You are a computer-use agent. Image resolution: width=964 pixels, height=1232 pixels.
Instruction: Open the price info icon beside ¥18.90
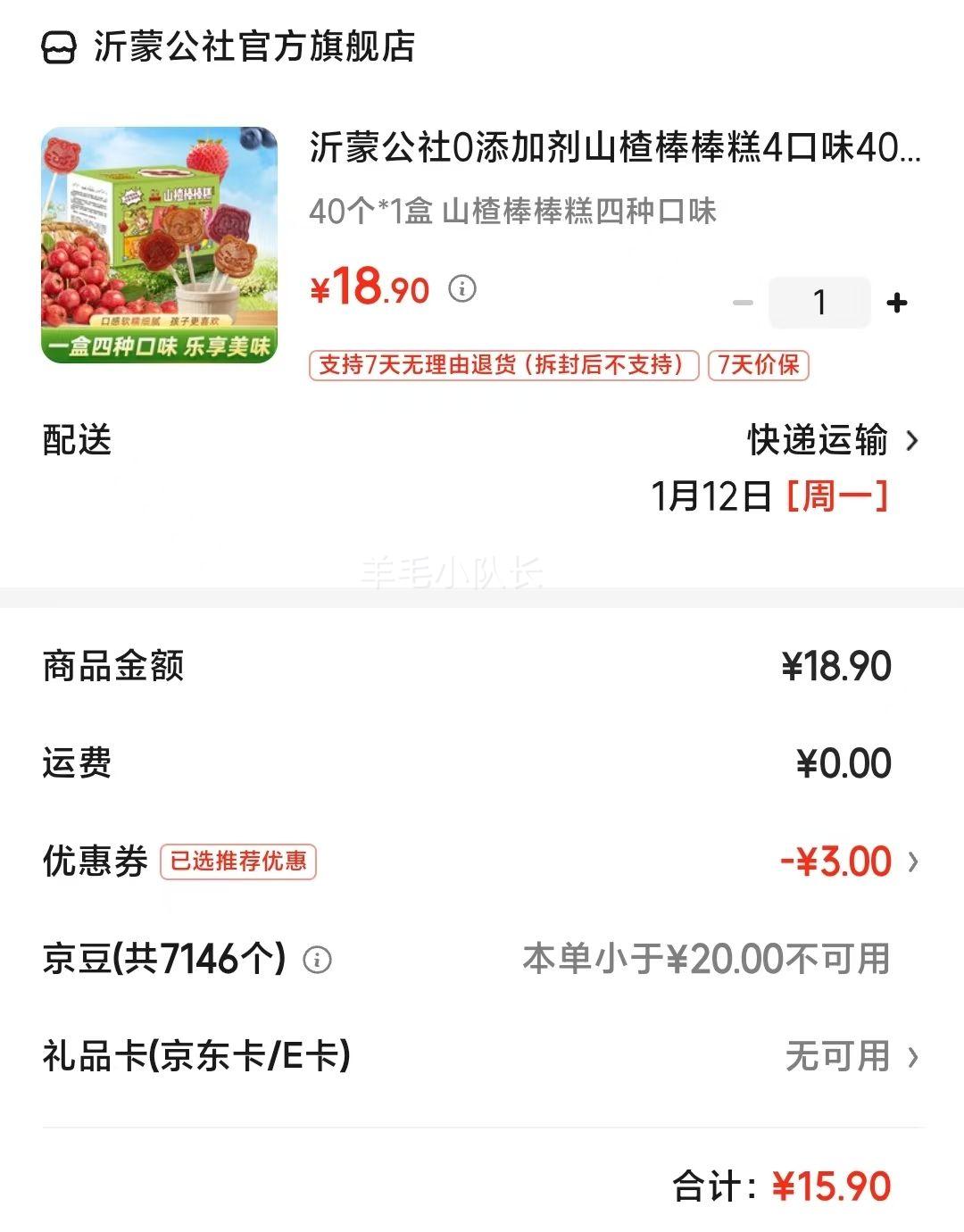pos(462,289)
